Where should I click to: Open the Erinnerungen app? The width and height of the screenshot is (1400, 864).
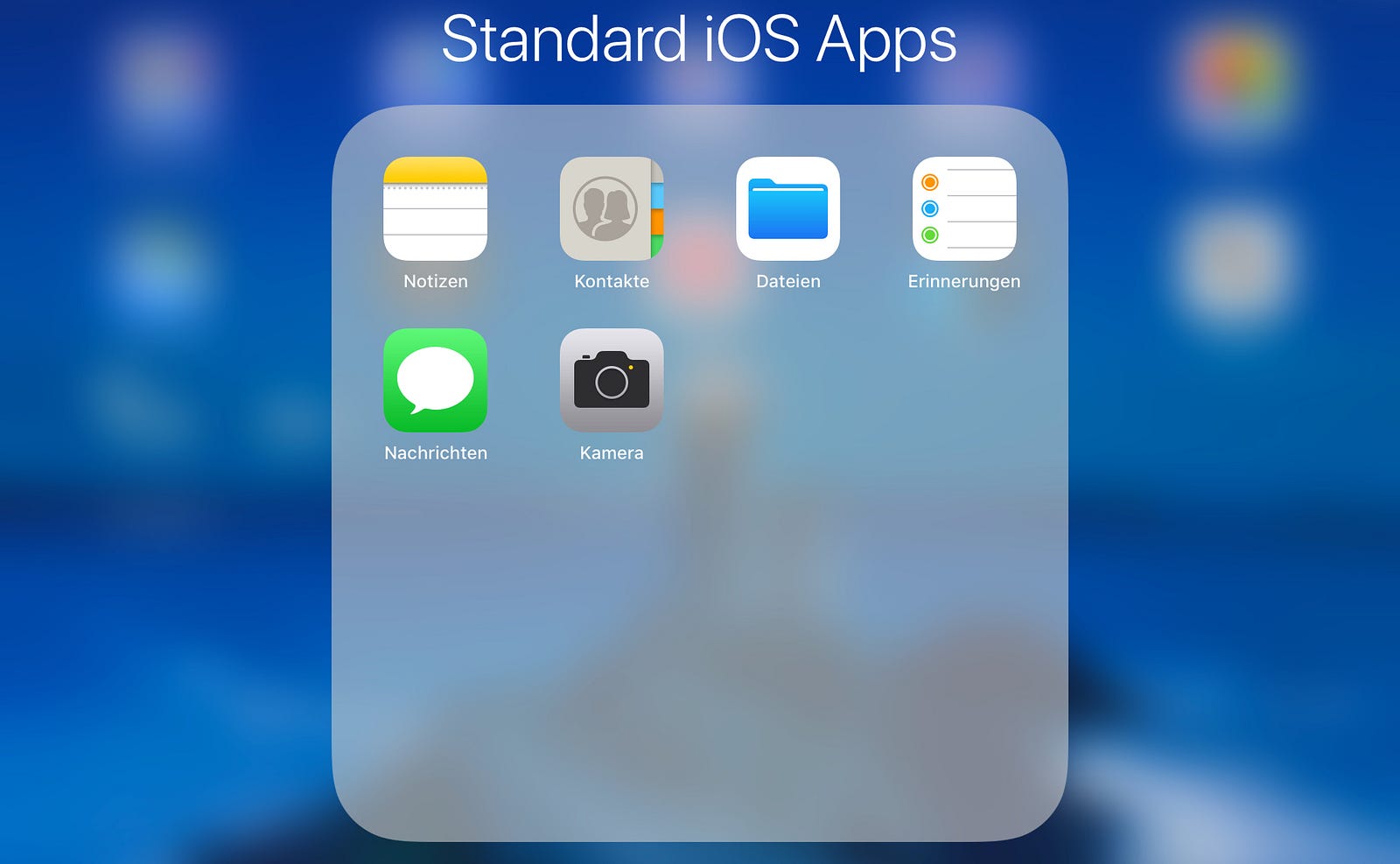pyautogui.click(x=964, y=208)
